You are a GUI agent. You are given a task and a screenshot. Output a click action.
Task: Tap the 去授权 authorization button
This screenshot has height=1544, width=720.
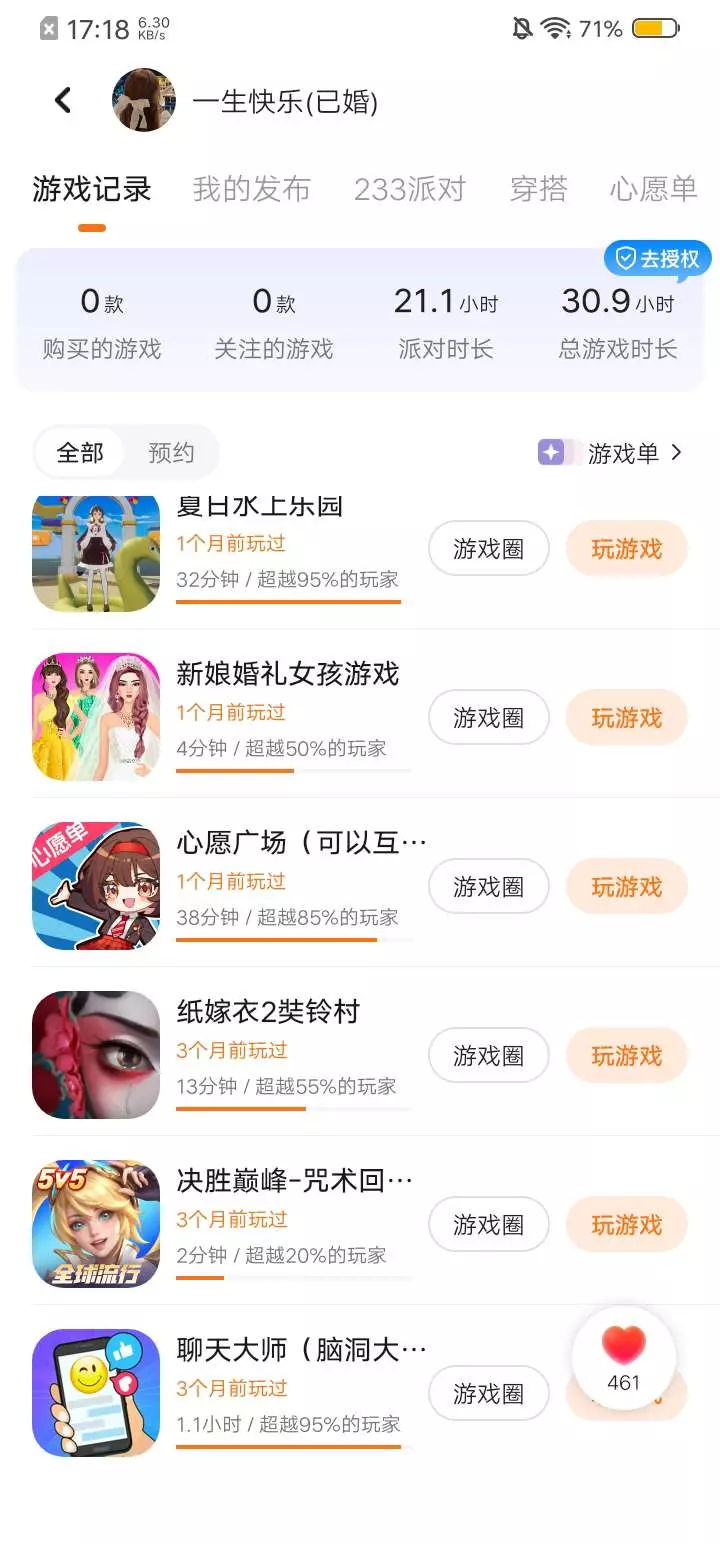pos(658,259)
